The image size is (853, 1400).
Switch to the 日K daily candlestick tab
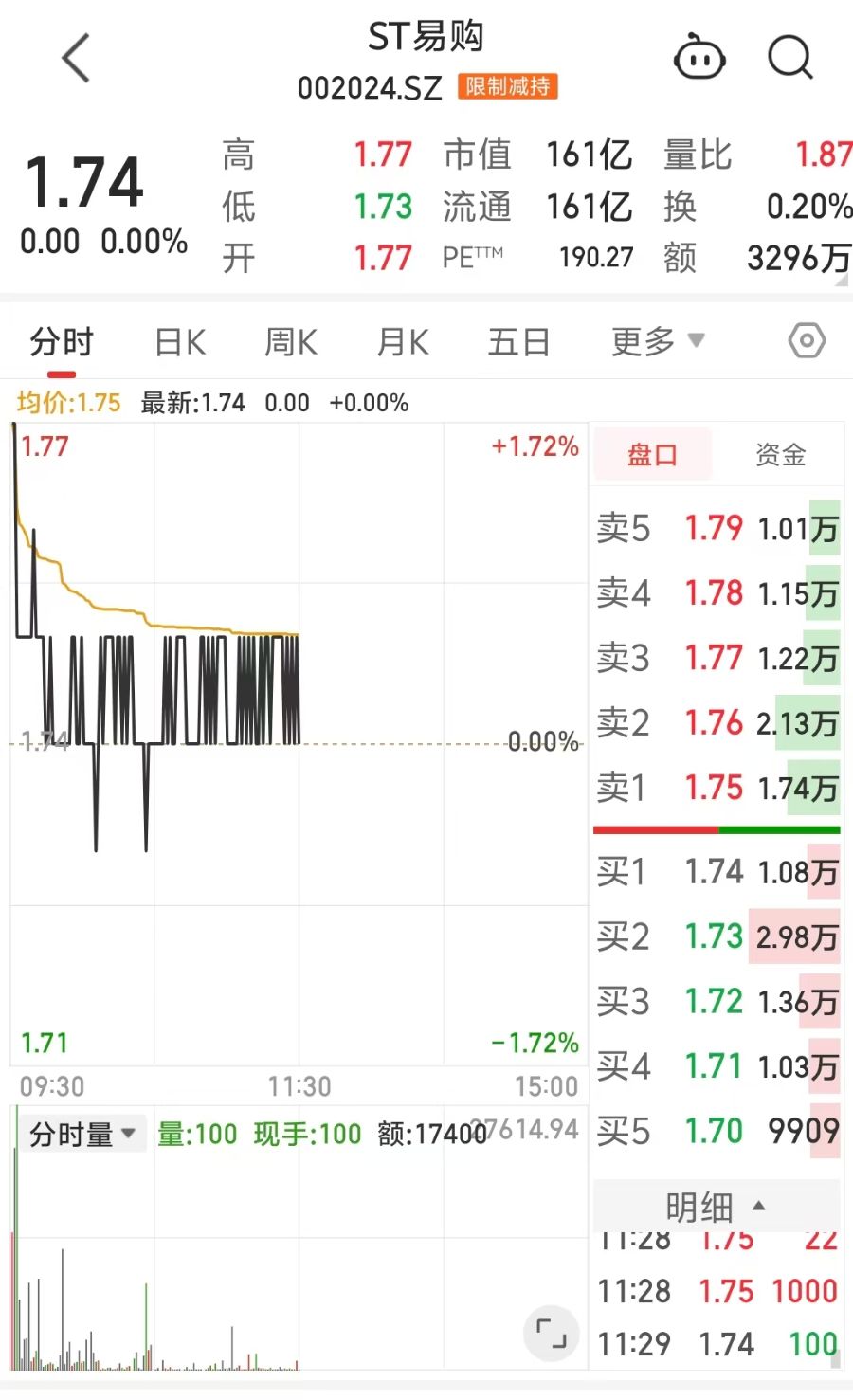coord(178,342)
